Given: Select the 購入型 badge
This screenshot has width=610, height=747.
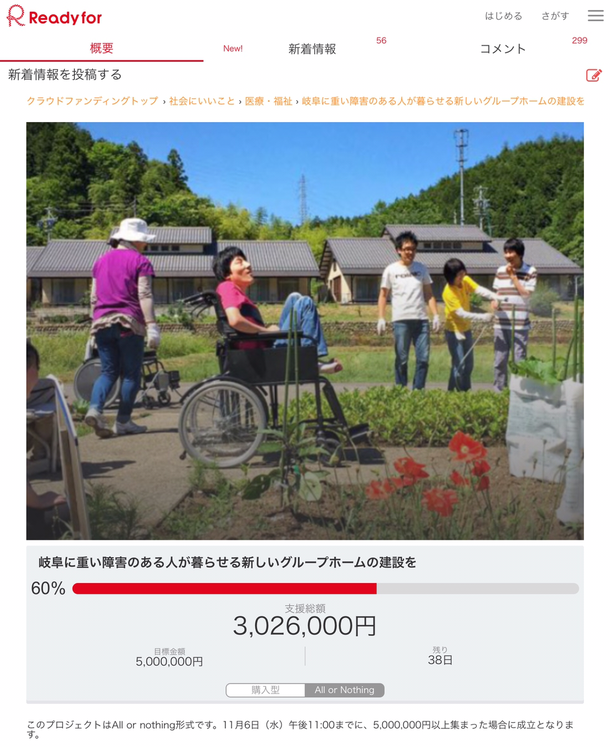Looking at the screenshot, I should pyautogui.click(x=265, y=690).
